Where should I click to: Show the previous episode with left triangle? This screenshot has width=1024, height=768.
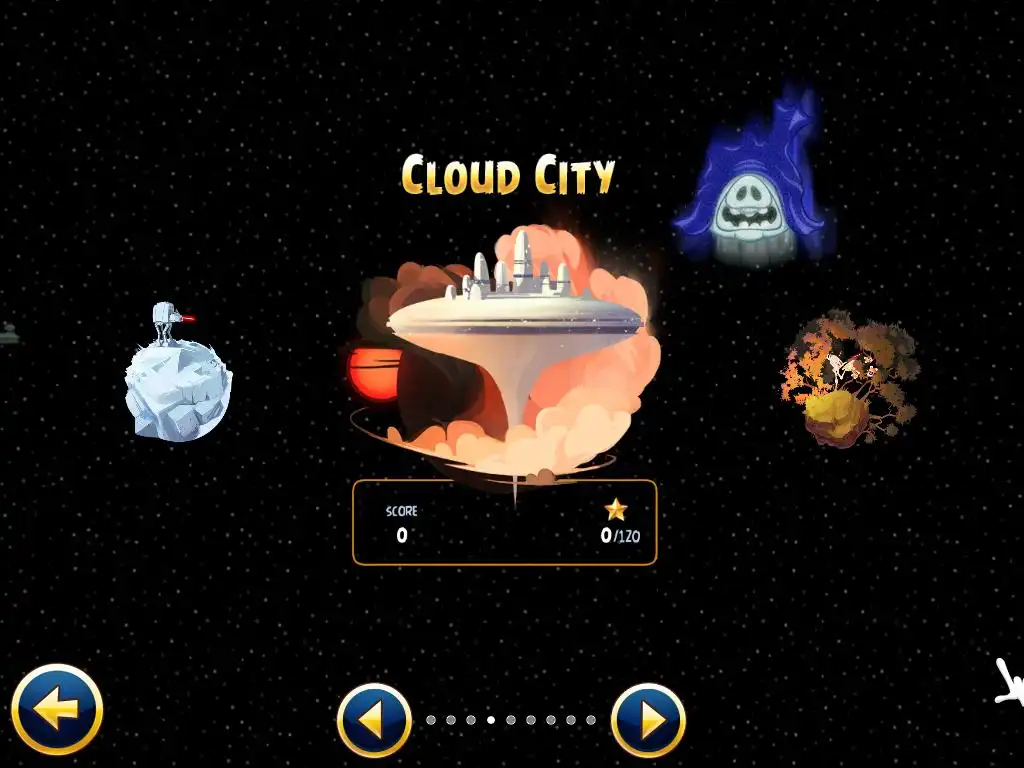tap(374, 720)
